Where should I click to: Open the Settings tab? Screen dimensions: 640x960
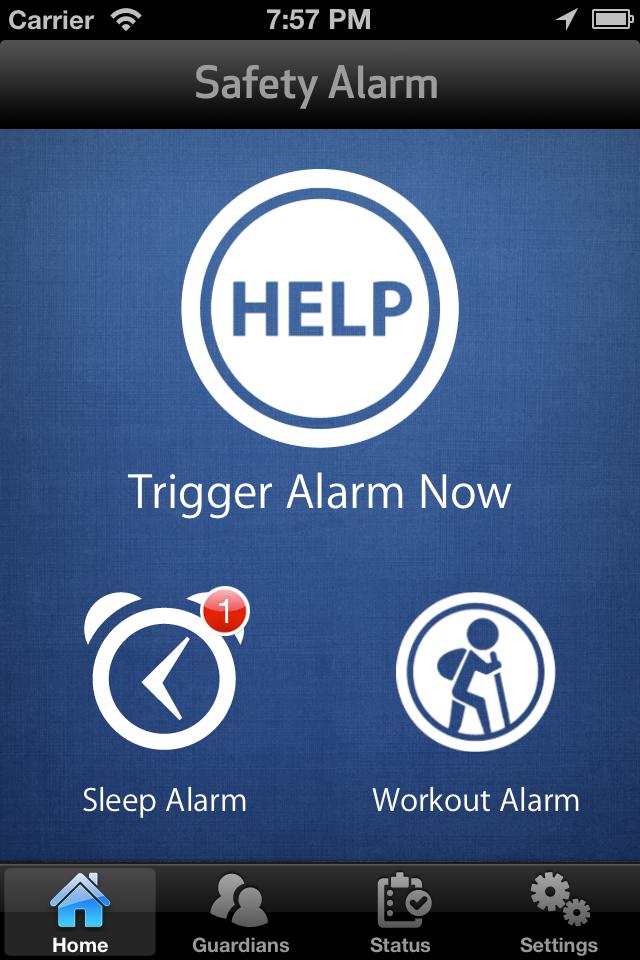tap(559, 912)
